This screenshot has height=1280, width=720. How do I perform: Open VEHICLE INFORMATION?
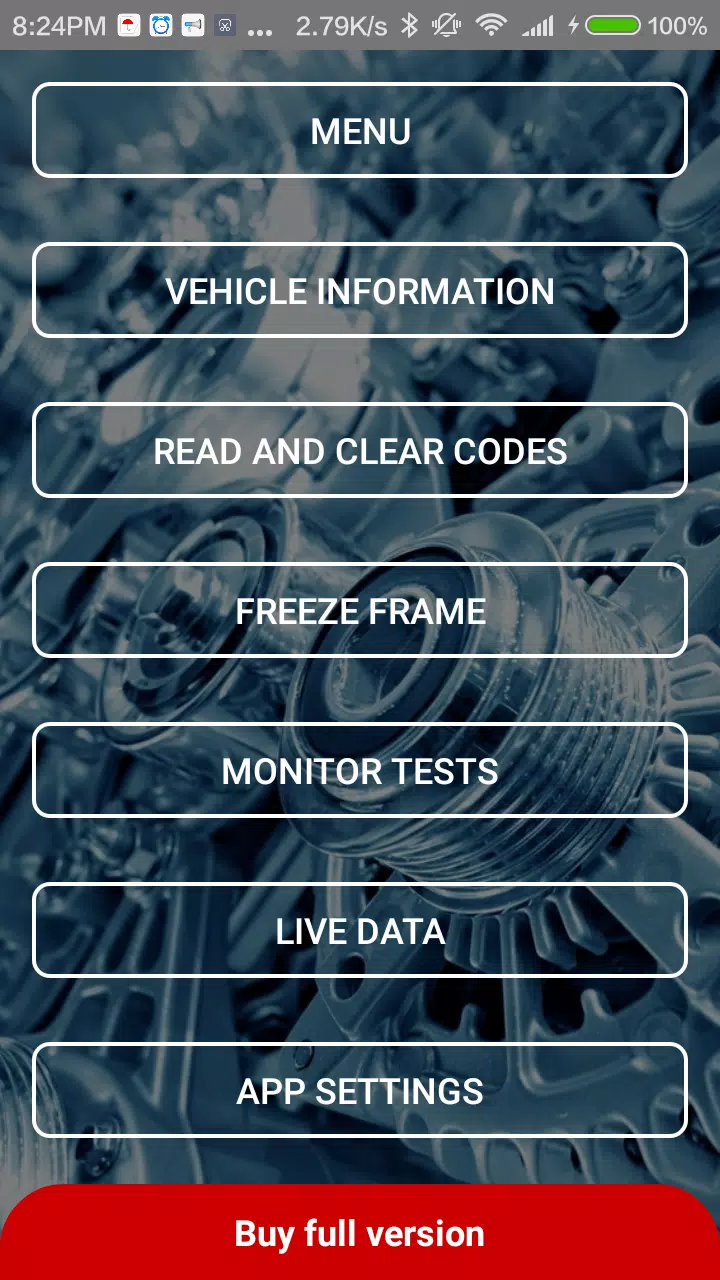(360, 290)
